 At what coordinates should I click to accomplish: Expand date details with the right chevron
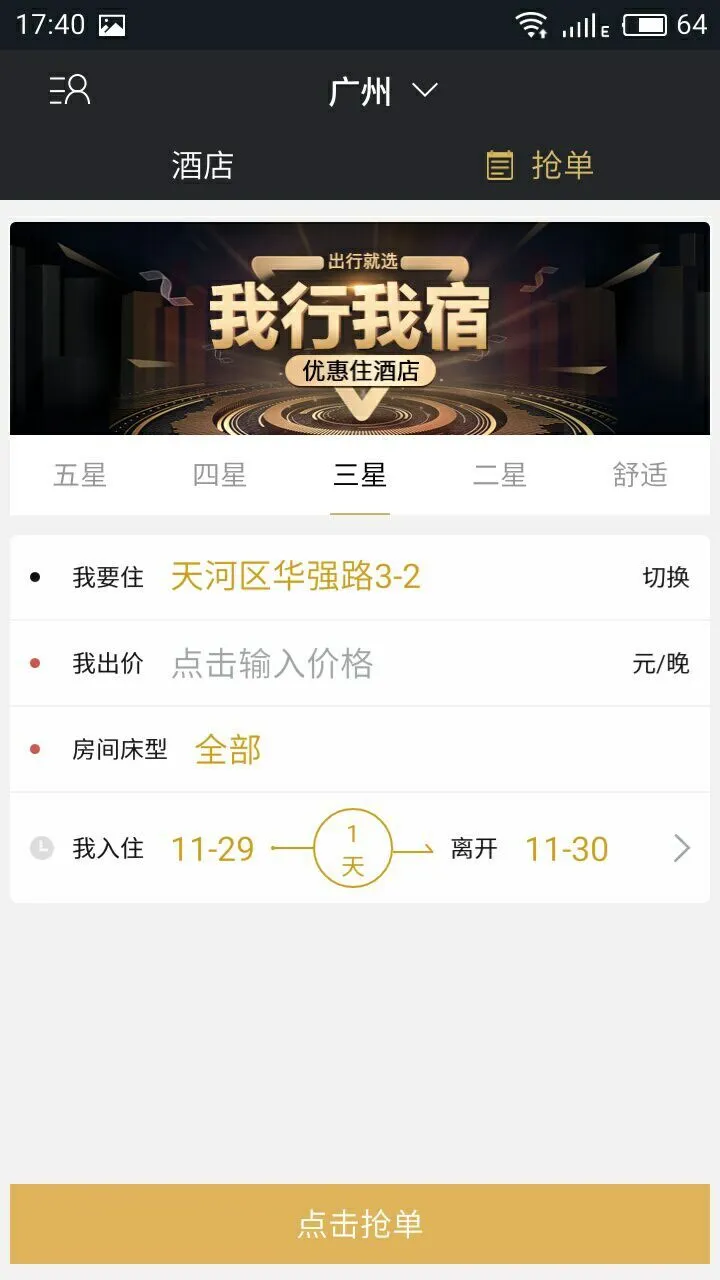point(681,848)
